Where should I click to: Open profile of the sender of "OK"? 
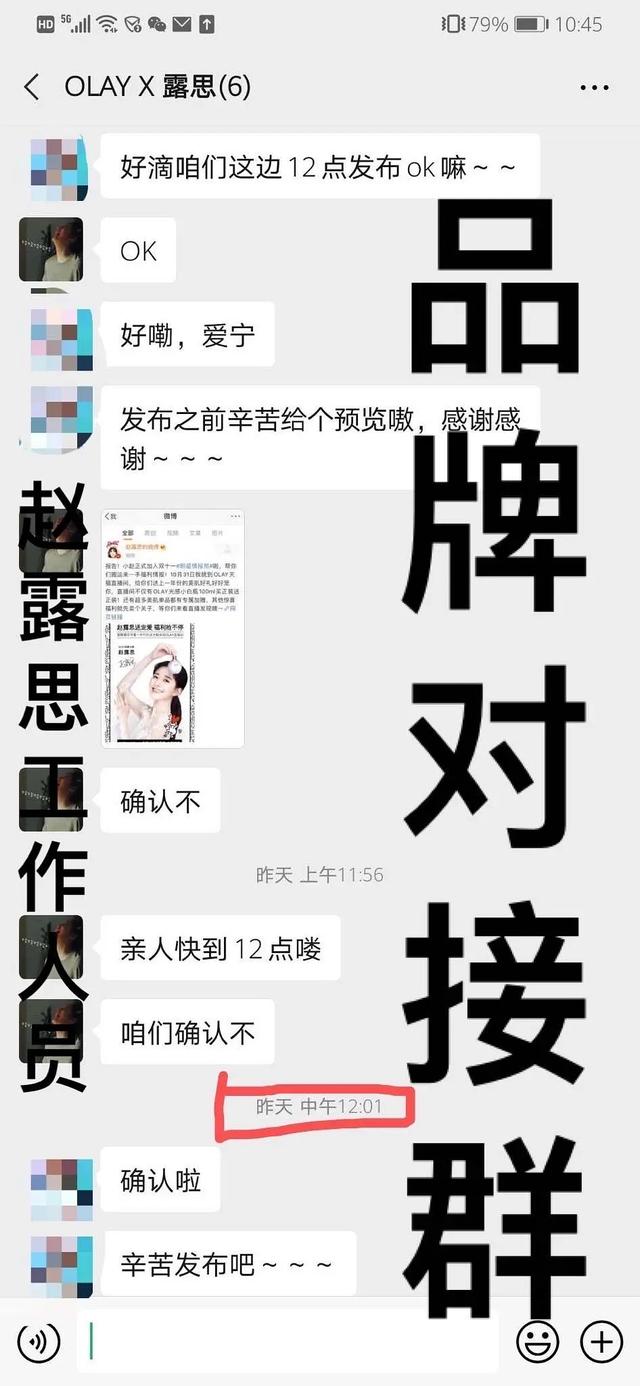click(50, 249)
